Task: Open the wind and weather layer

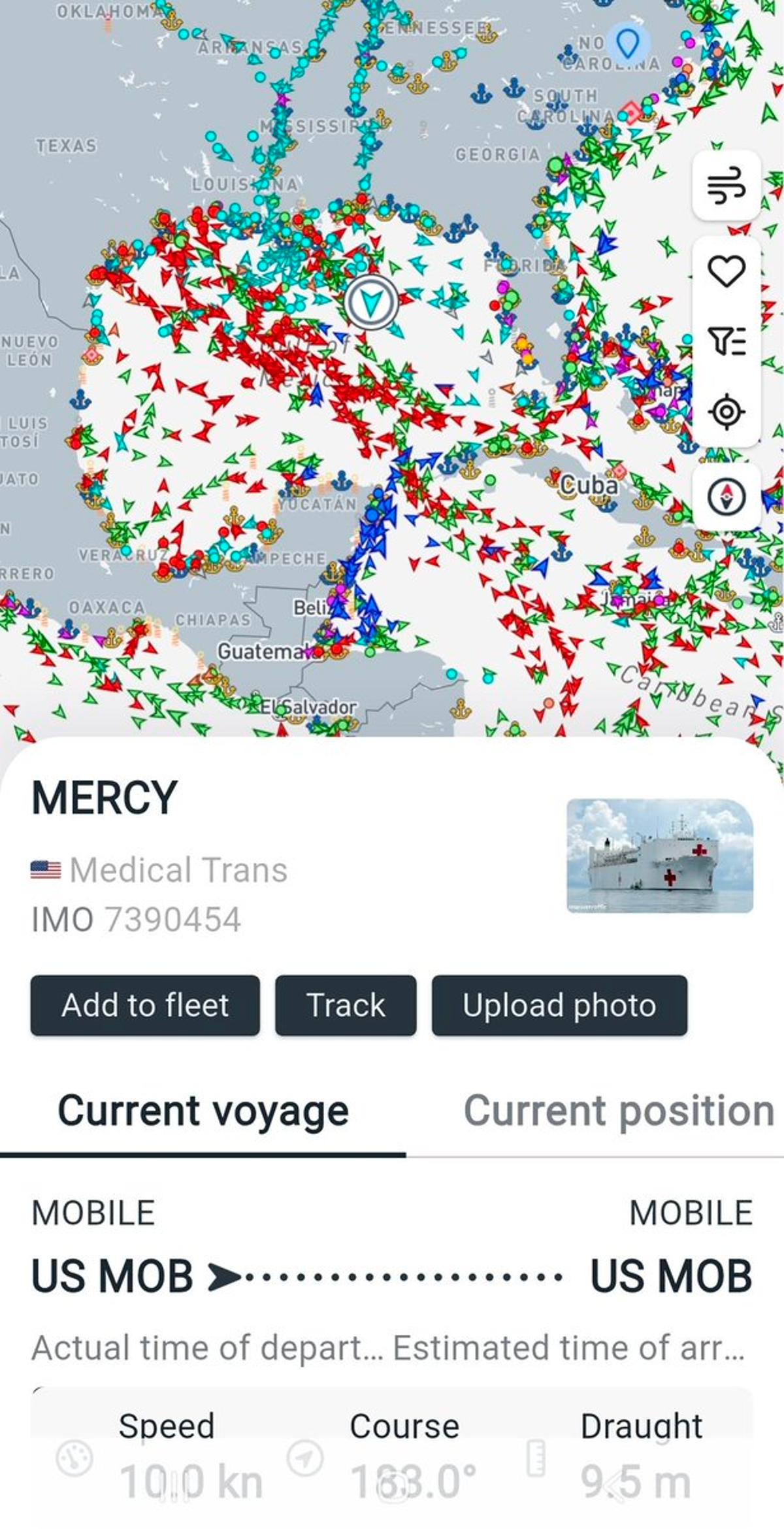Action: (727, 188)
